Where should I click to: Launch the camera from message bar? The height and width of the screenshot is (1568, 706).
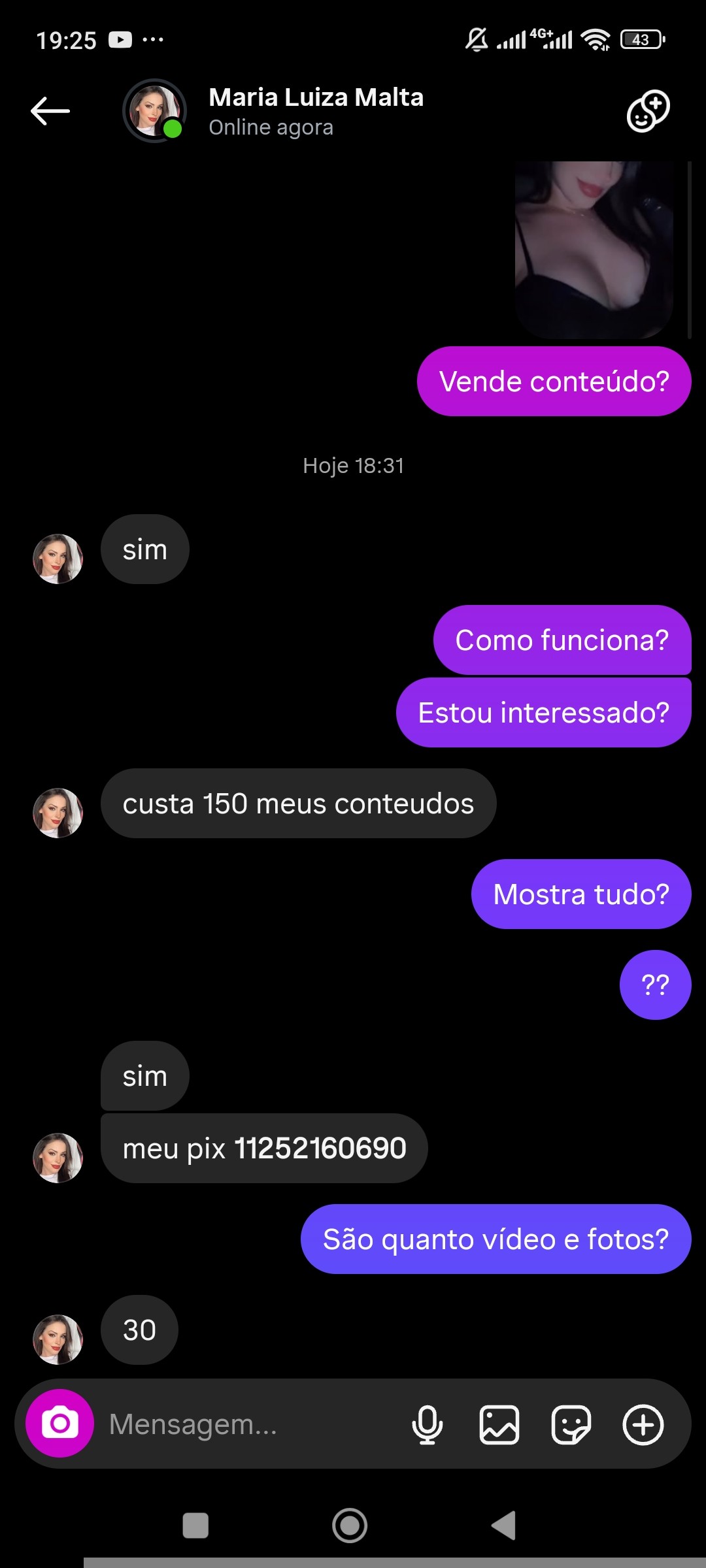59,1423
